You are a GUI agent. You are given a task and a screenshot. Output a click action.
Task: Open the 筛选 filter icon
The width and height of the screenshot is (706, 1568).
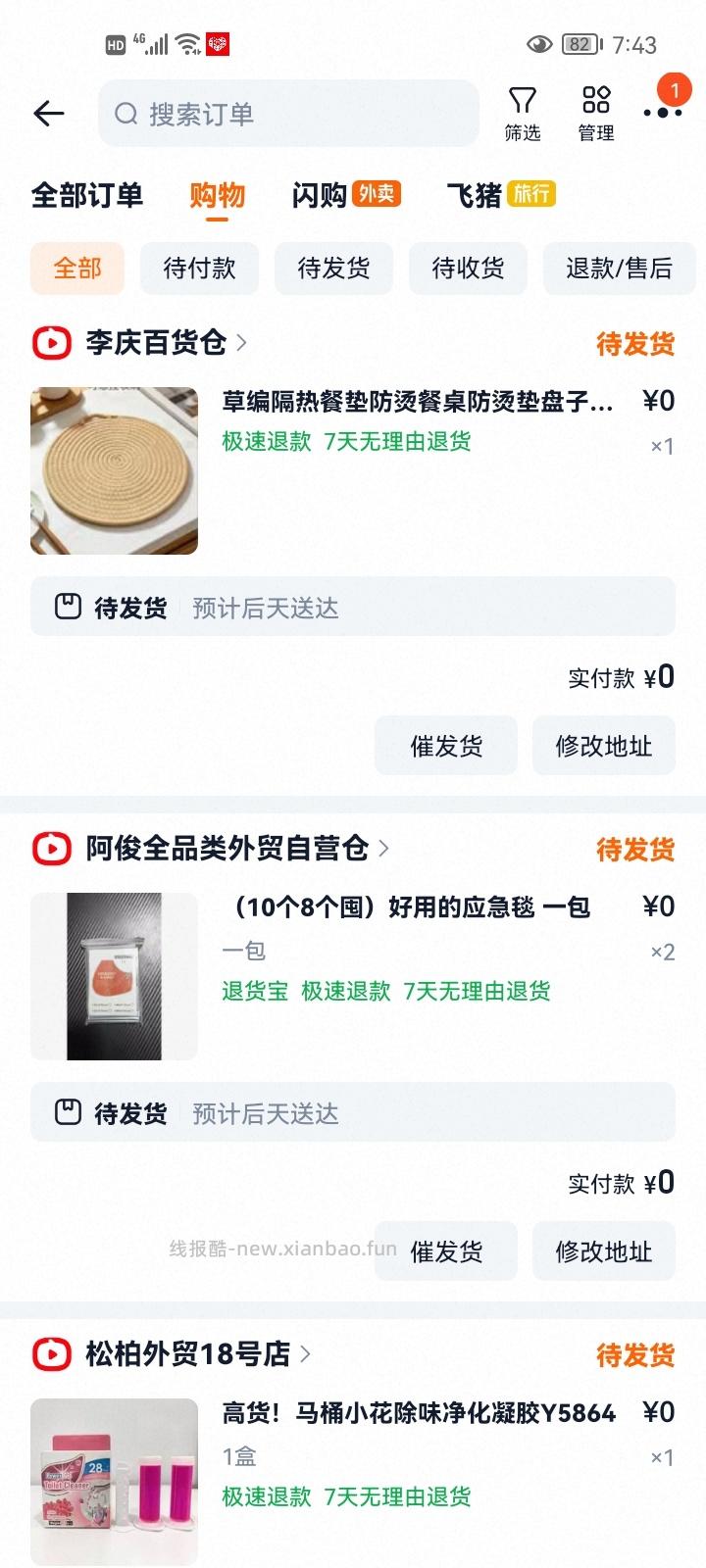point(523,111)
